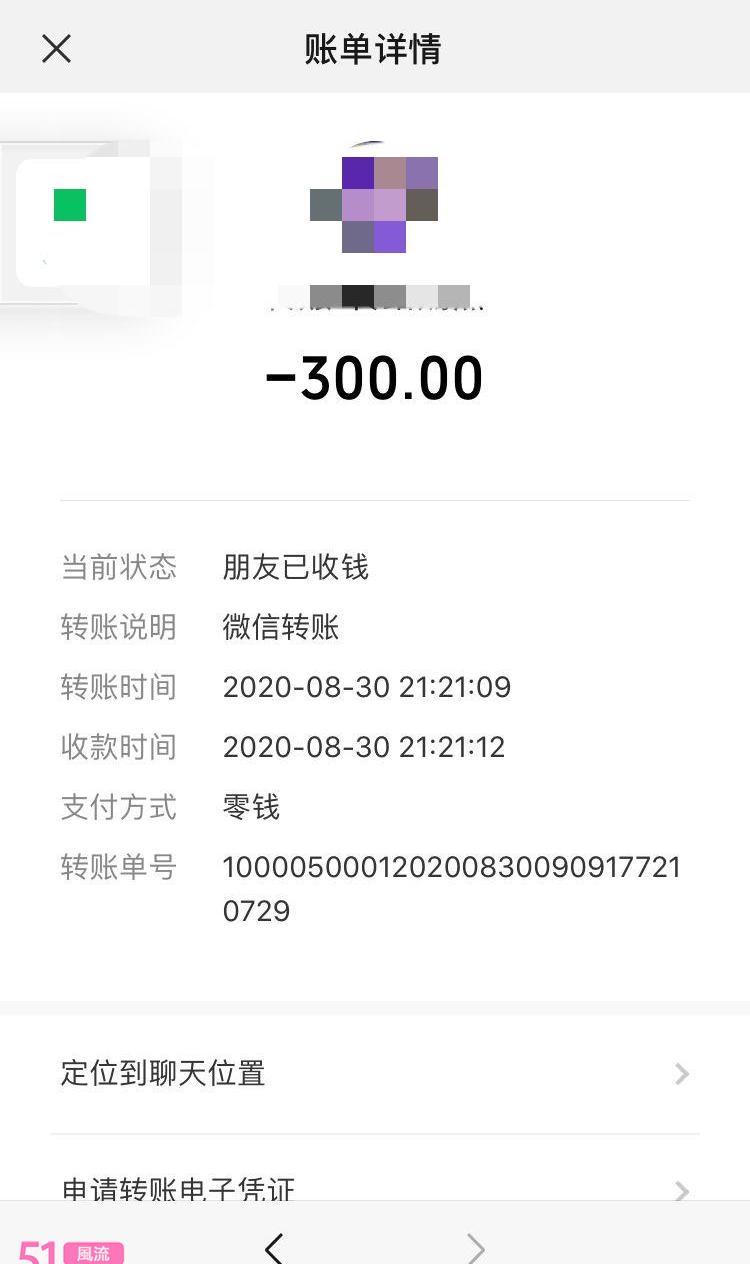This screenshot has height=1264, width=750.
Task: Select the -300.00 transfer amount
Action: pos(375,377)
